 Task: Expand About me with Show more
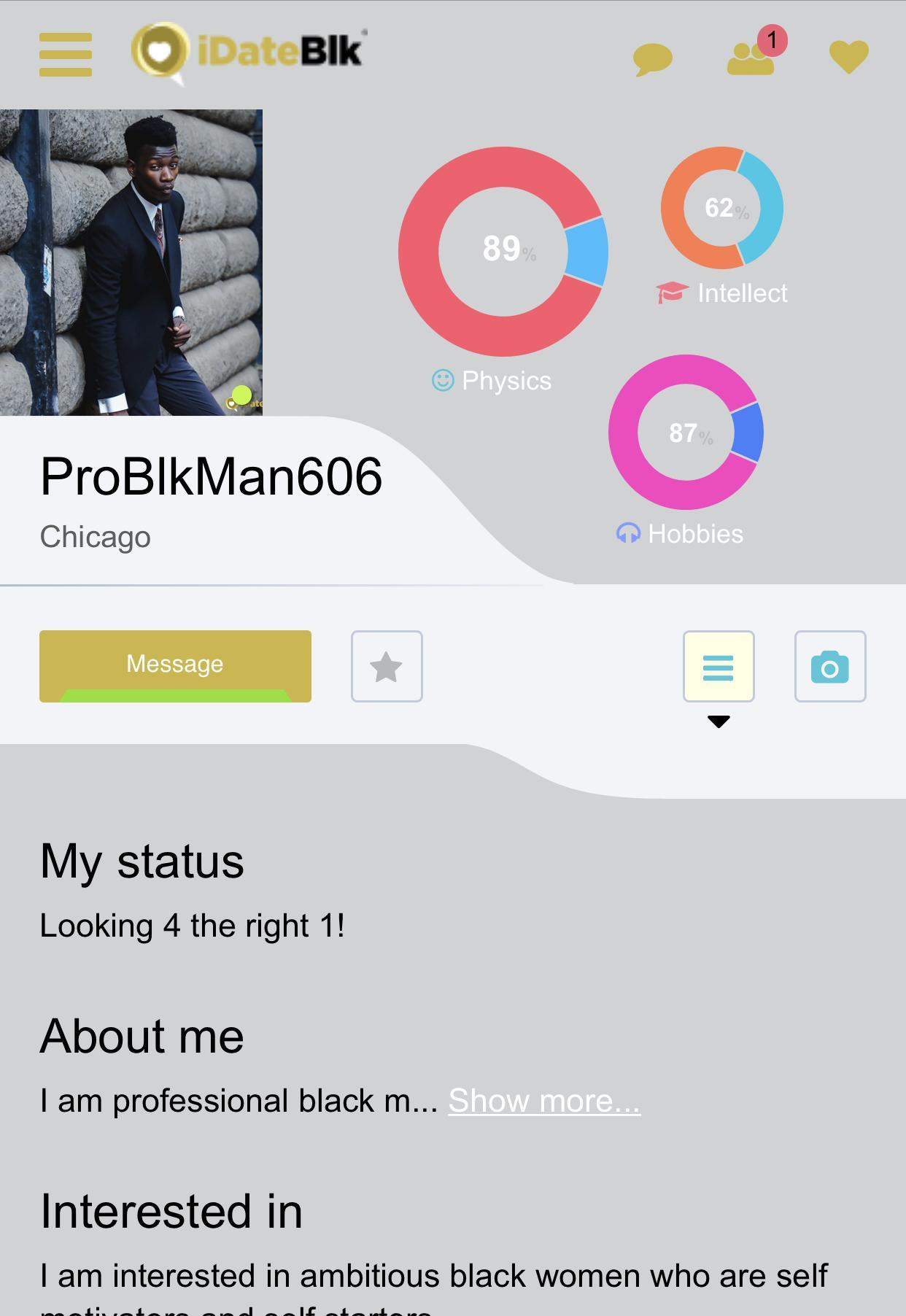pyautogui.click(x=544, y=1100)
